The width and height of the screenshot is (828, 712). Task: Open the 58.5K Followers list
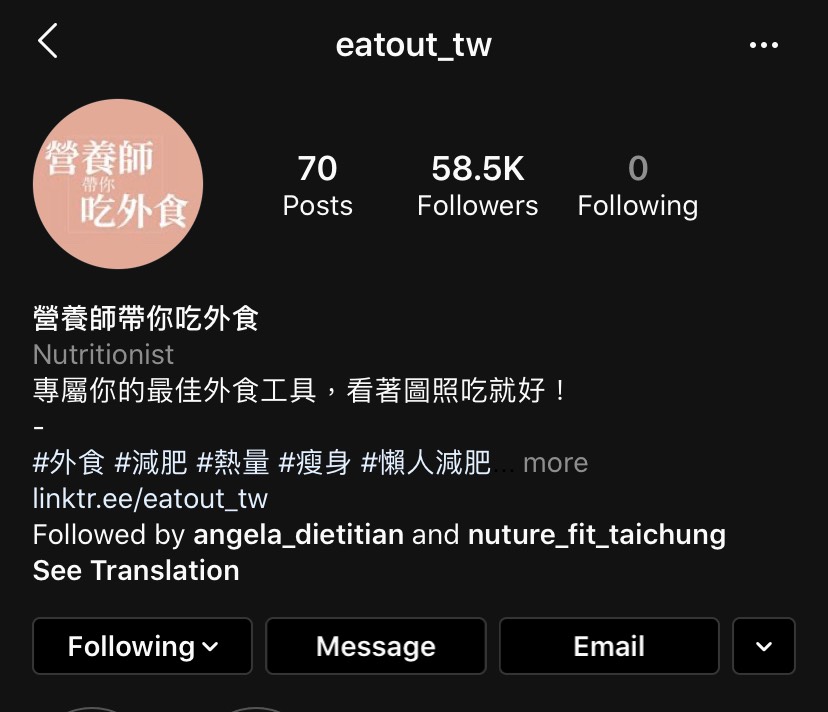(477, 186)
